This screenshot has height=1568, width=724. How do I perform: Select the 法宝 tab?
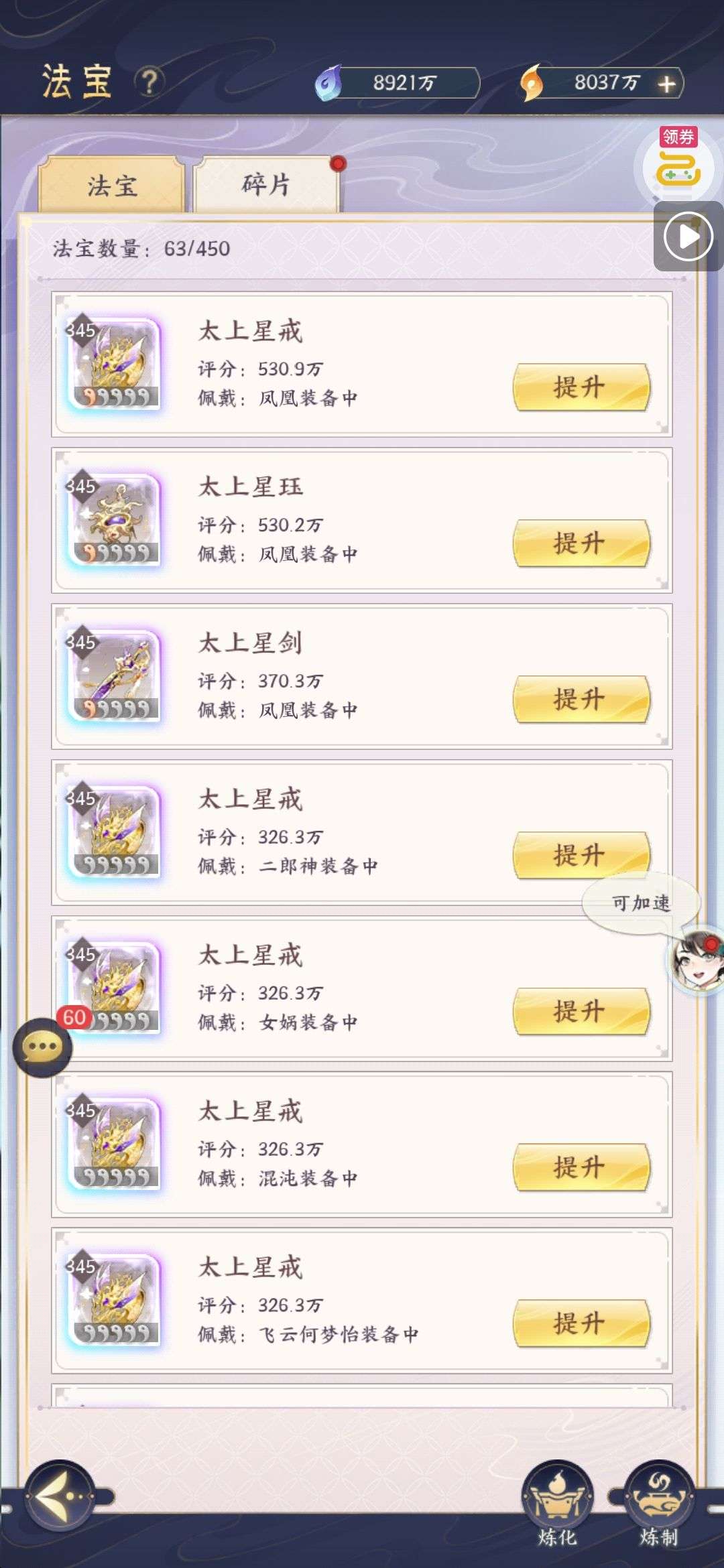coord(112,186)
